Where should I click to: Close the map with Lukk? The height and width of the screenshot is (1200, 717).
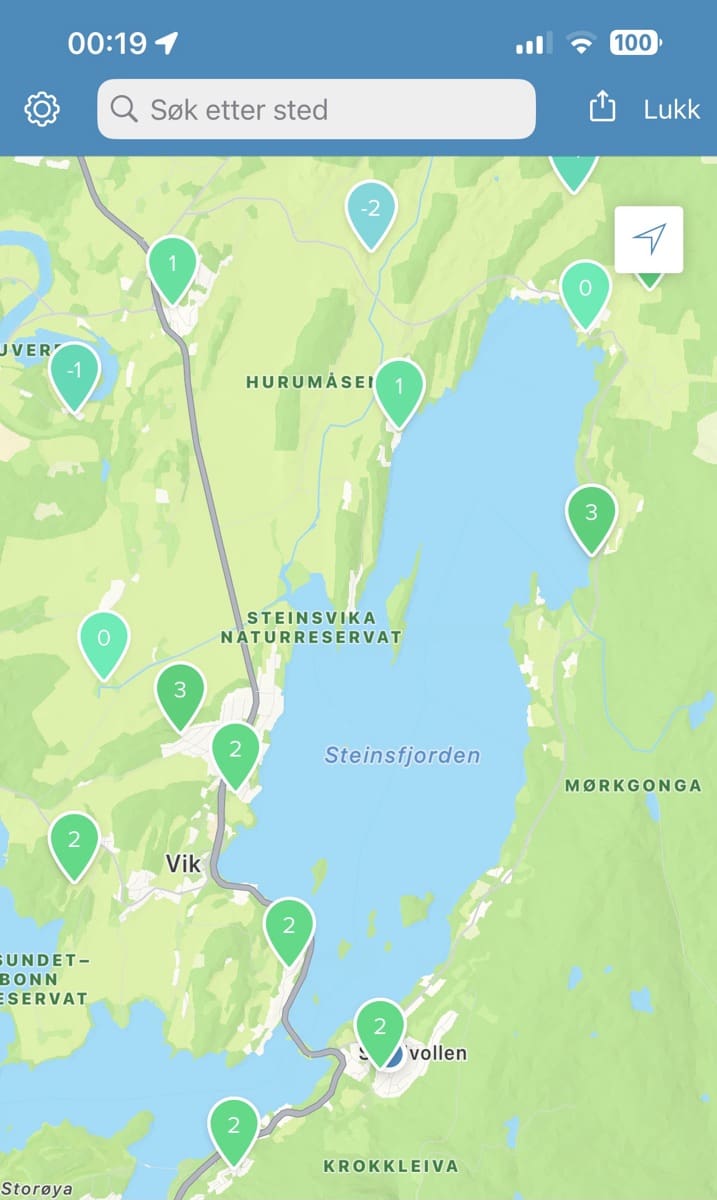[x=672, y=109]
